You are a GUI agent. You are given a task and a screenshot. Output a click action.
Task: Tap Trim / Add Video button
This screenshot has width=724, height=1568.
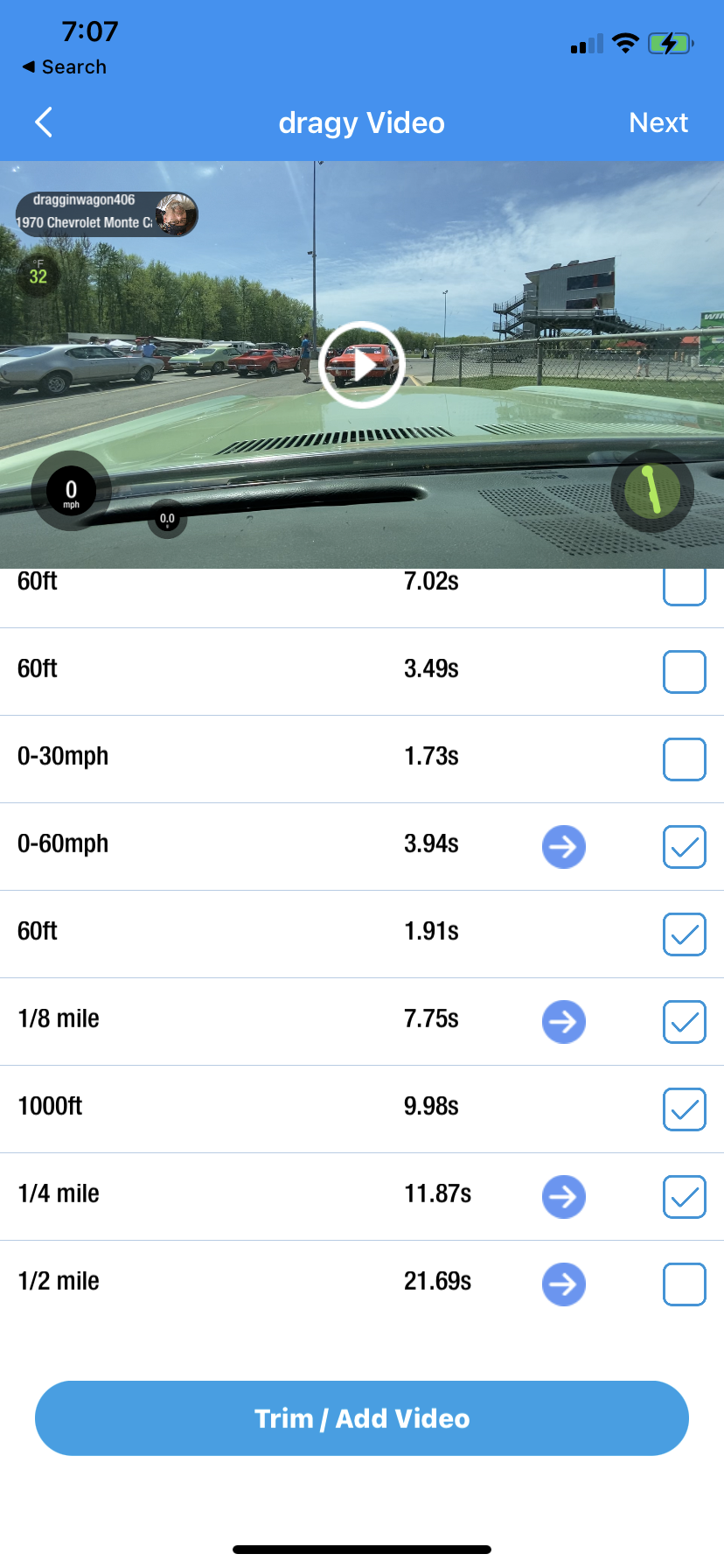[x=362, y=1418]
